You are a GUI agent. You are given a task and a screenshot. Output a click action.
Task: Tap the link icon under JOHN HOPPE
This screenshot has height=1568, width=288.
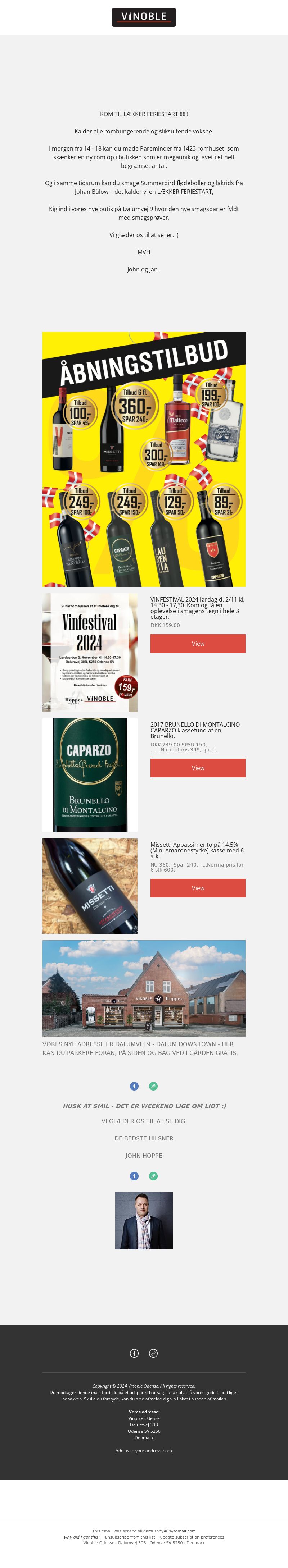click(153, 1176)
